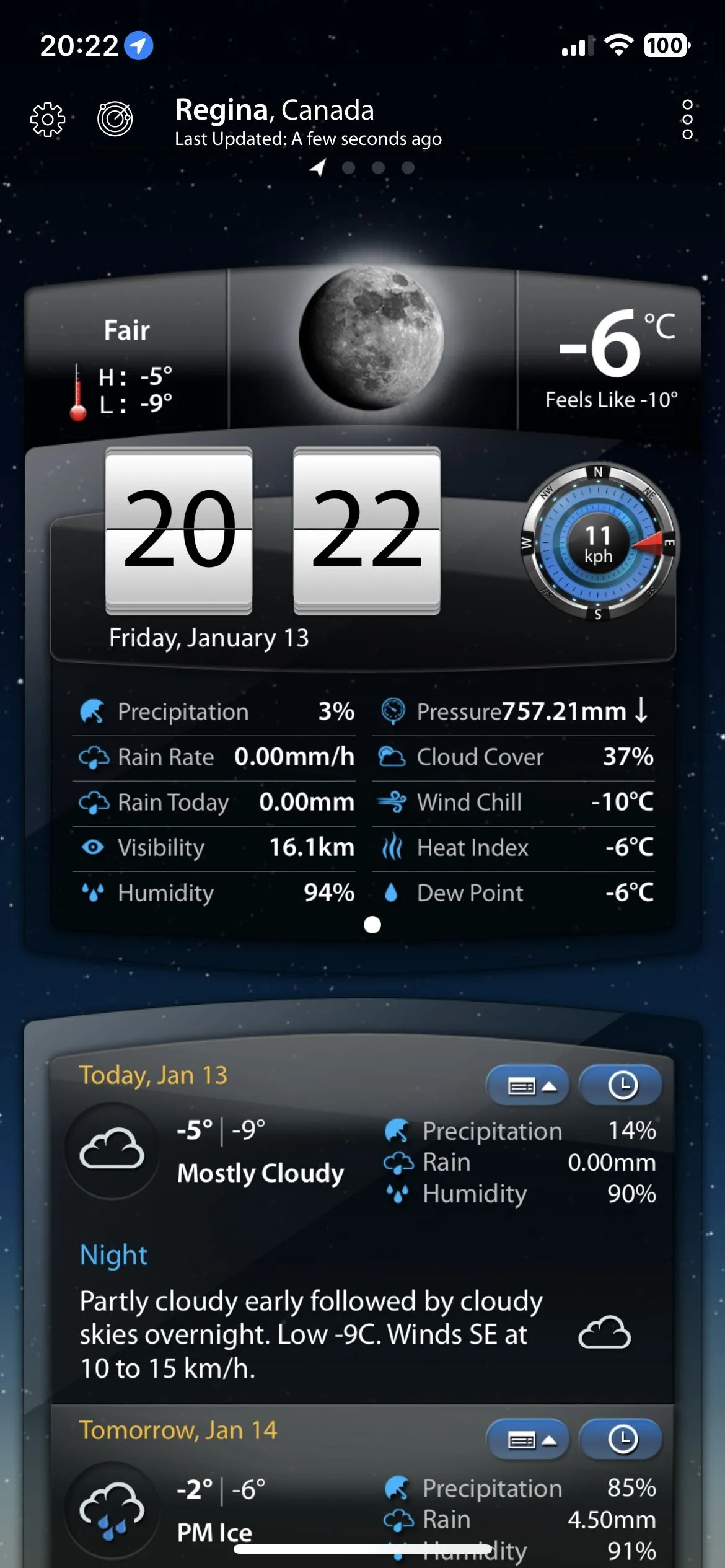The image size is (725, 1568).
Task: Open the three-dot overflow menu
Action: [687, 119]
